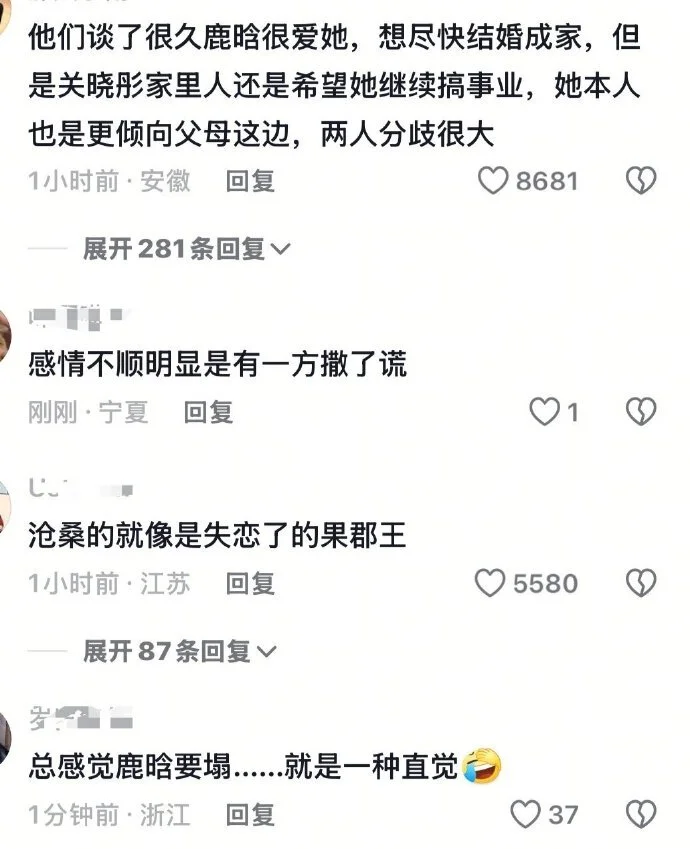Image resolution: width=690 pixels, height=849 pixels.
Task: Dislike the comment from 江苏
Action: click(x=640, y=583)
